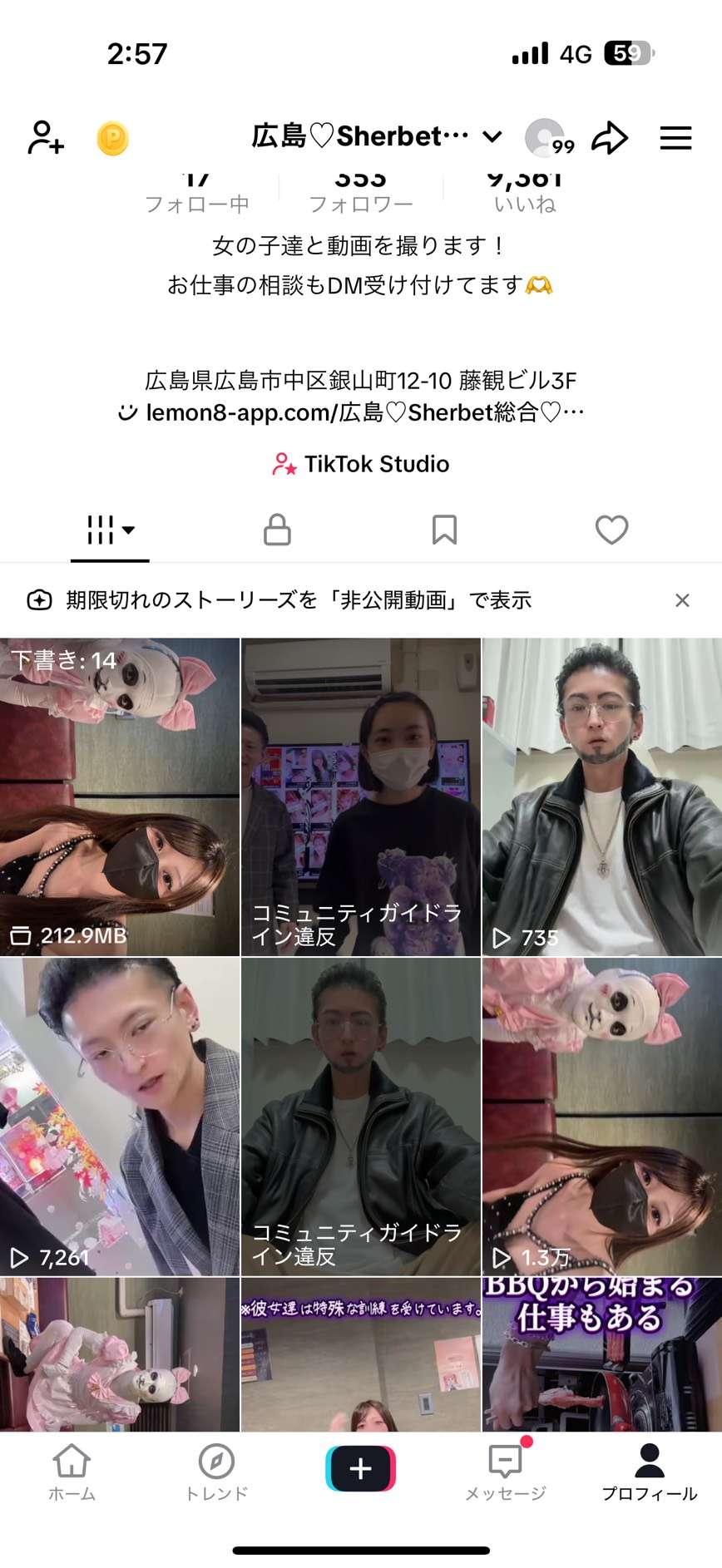Viewport: 722px width, 1568px height.
Task: Switch to the private videos lock tab
Action: point(277,530)
